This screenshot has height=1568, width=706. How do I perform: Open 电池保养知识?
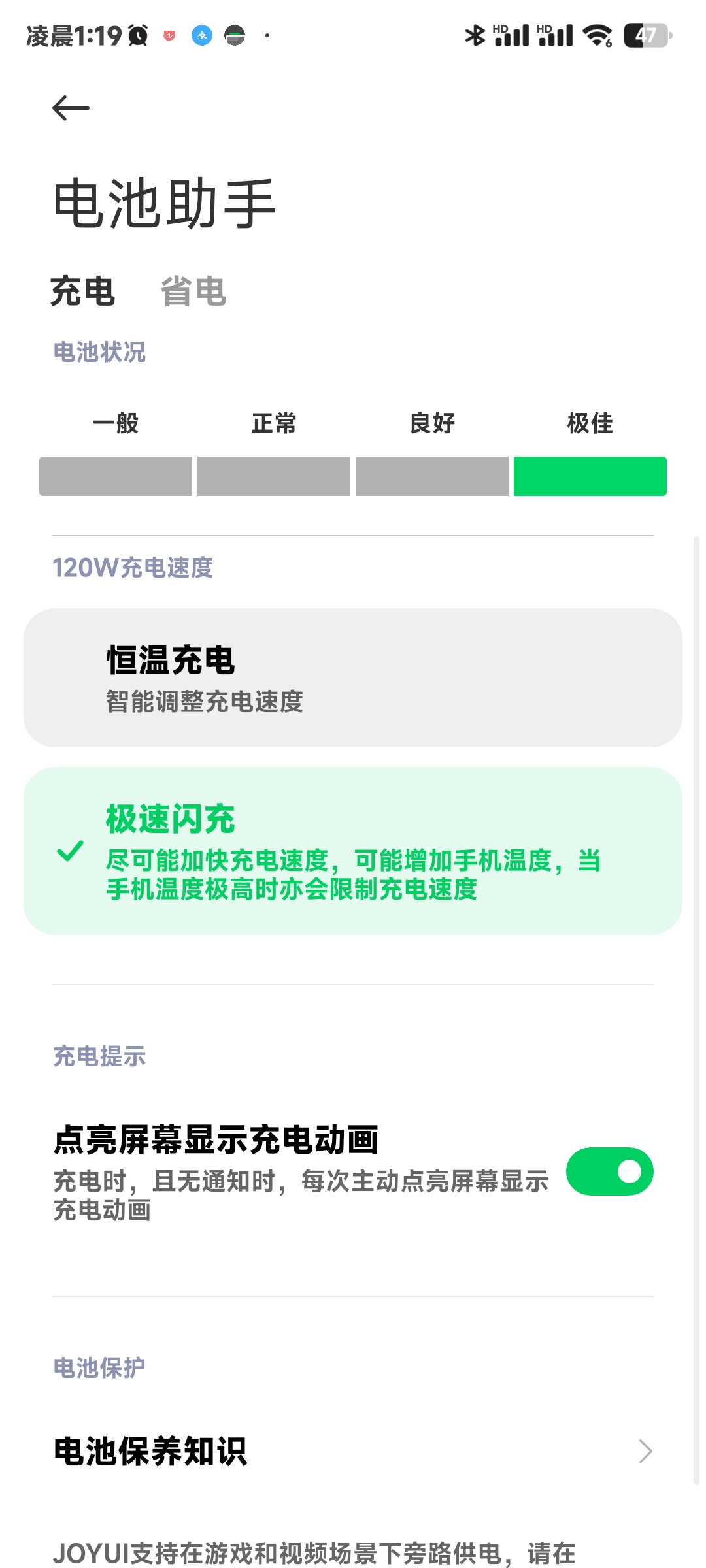(x=353, y=1451)
